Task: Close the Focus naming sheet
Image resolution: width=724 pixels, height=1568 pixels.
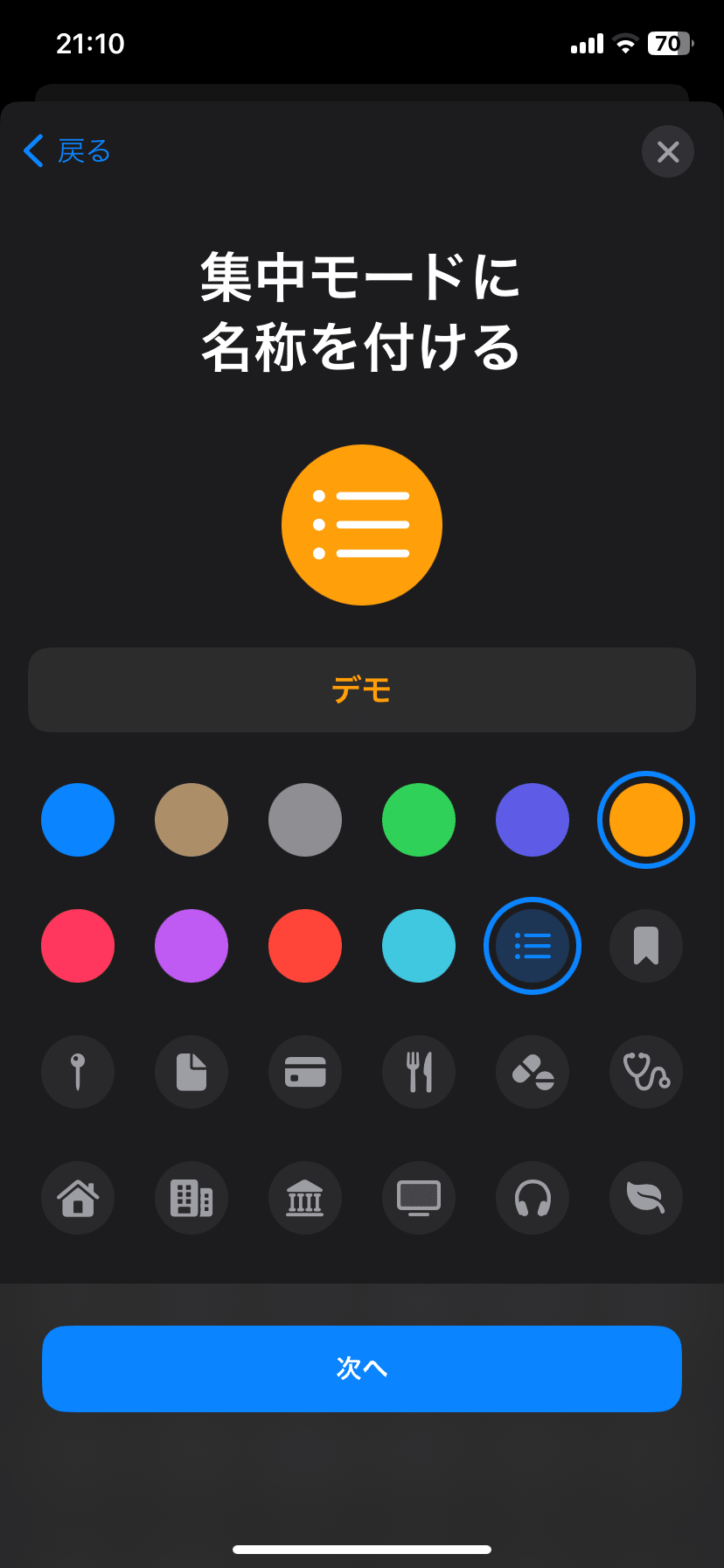Action: [668, 152]
